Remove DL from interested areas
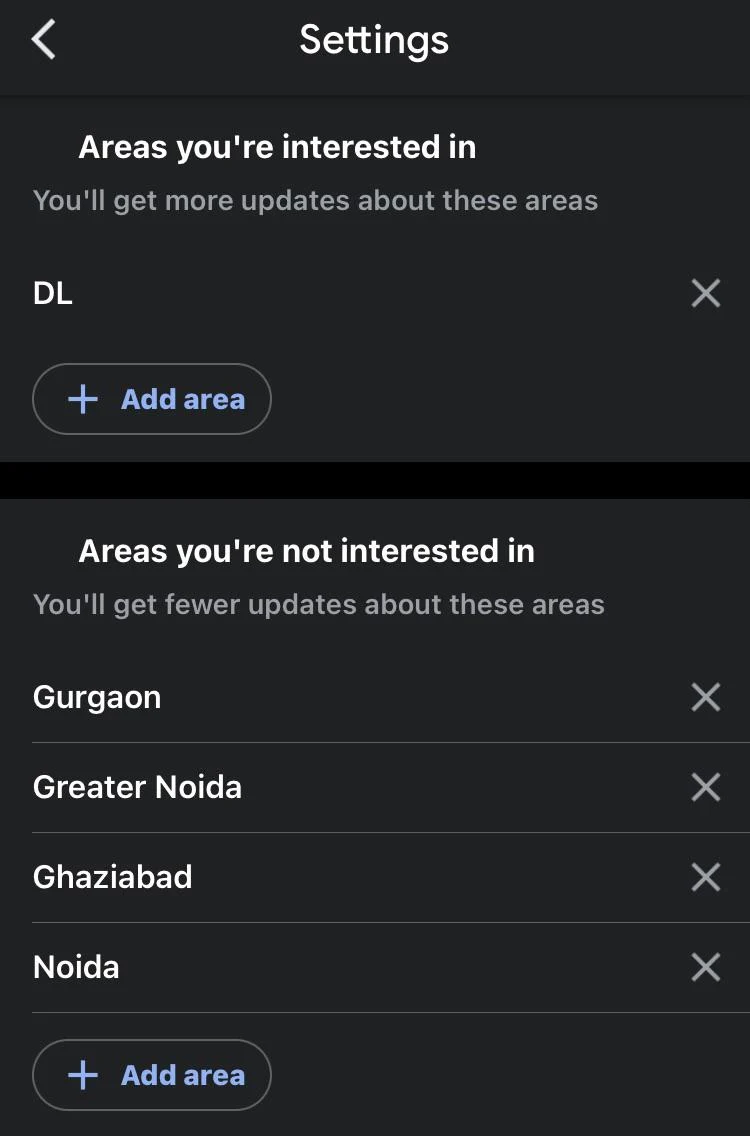The width and height of the screenshot is (750, 1136). tap(705, 292)
